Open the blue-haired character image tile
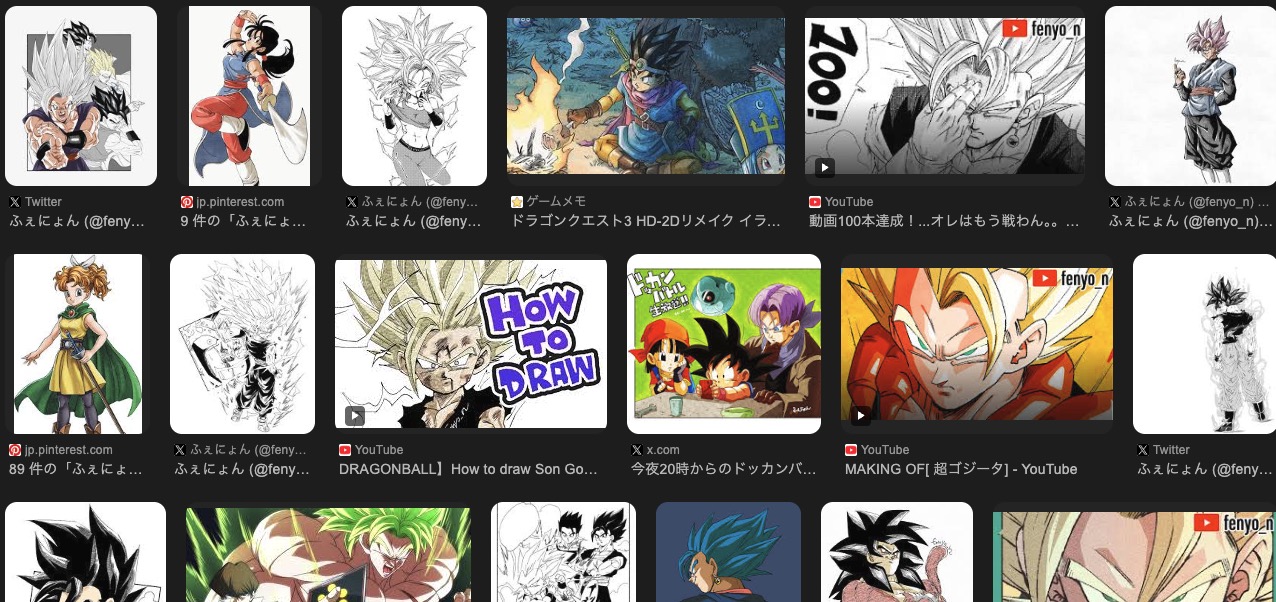The width and height of the screenshot is (1276, 602). (728, 552)
